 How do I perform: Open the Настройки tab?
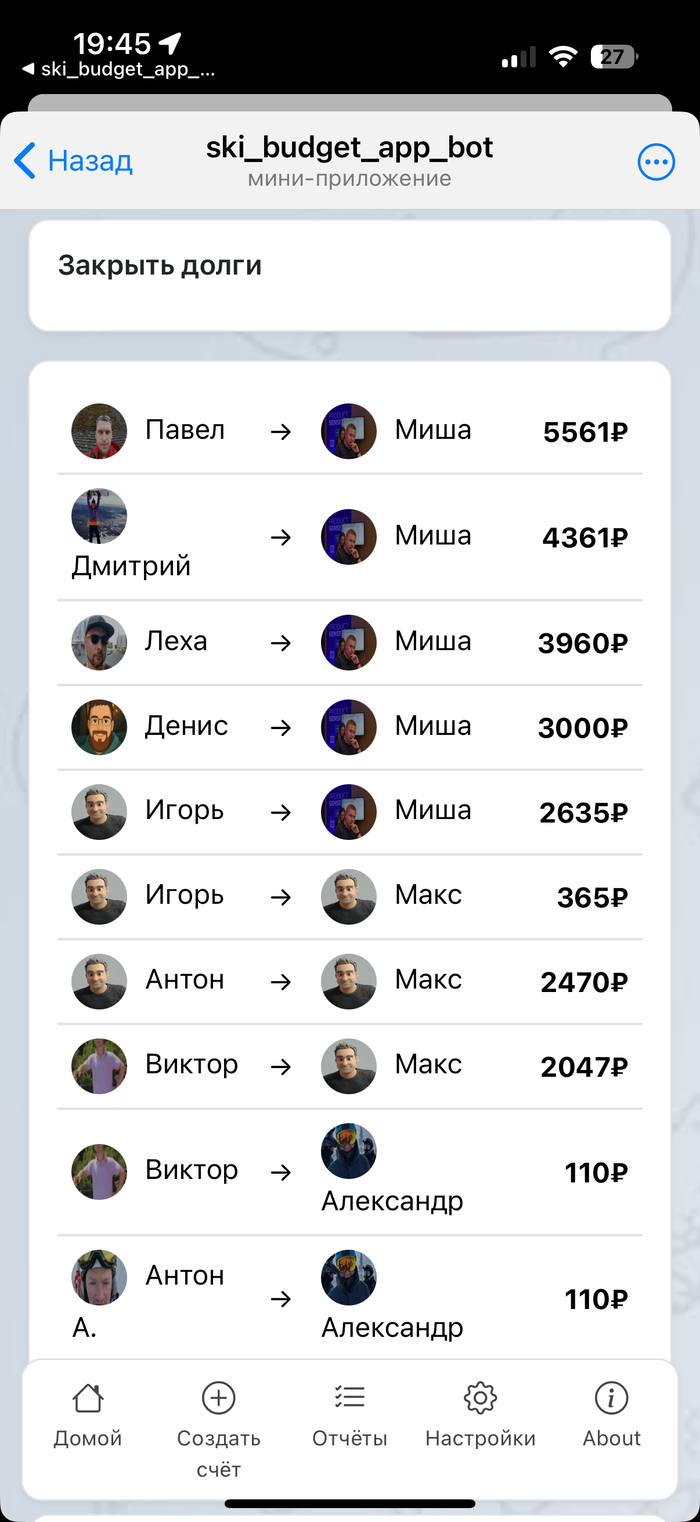coord(480,1415)
